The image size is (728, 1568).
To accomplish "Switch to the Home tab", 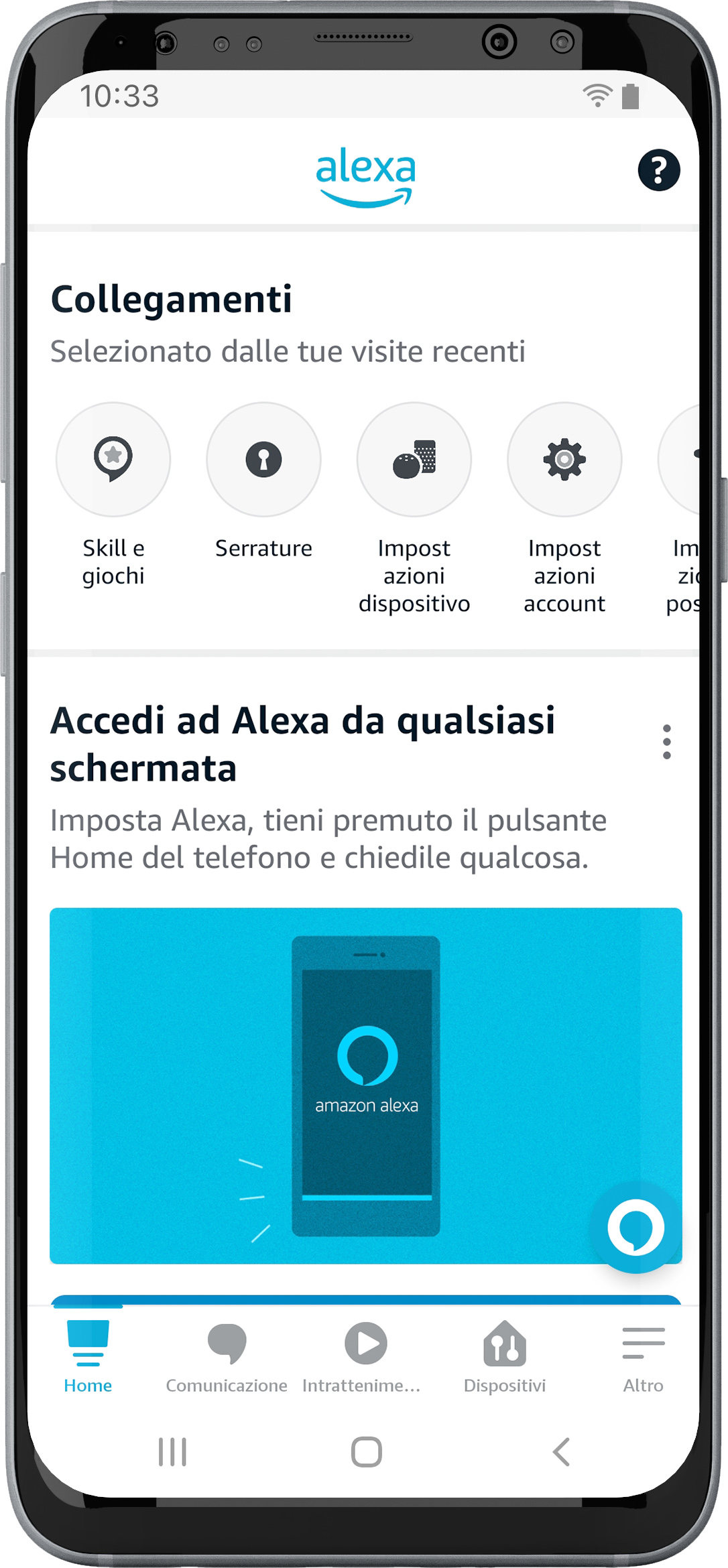I will [x=88, y=1356].
